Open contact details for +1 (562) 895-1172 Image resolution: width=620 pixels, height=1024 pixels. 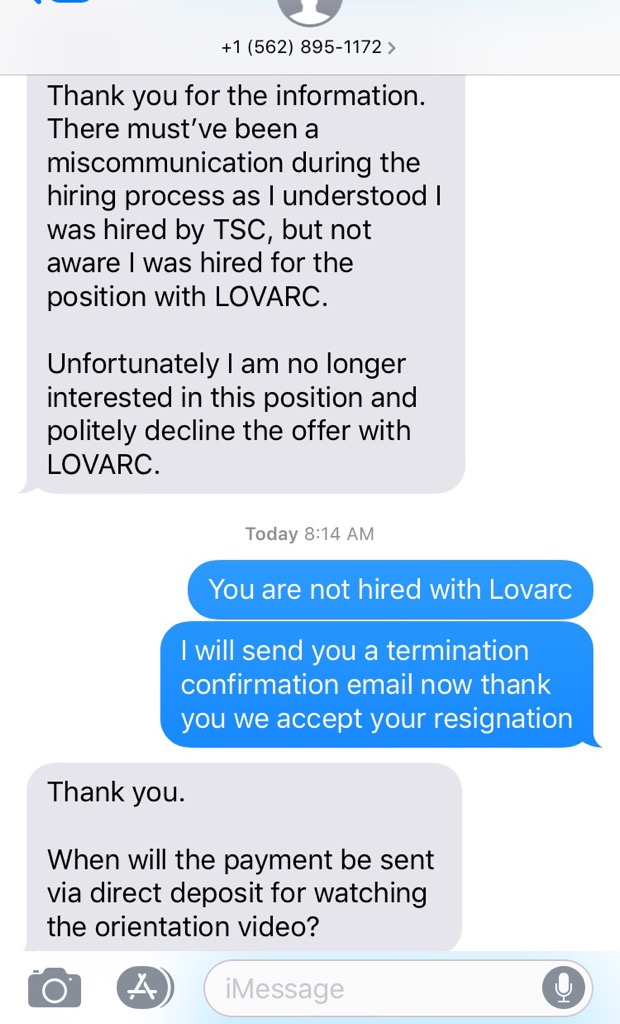click(x=308, y=47)
